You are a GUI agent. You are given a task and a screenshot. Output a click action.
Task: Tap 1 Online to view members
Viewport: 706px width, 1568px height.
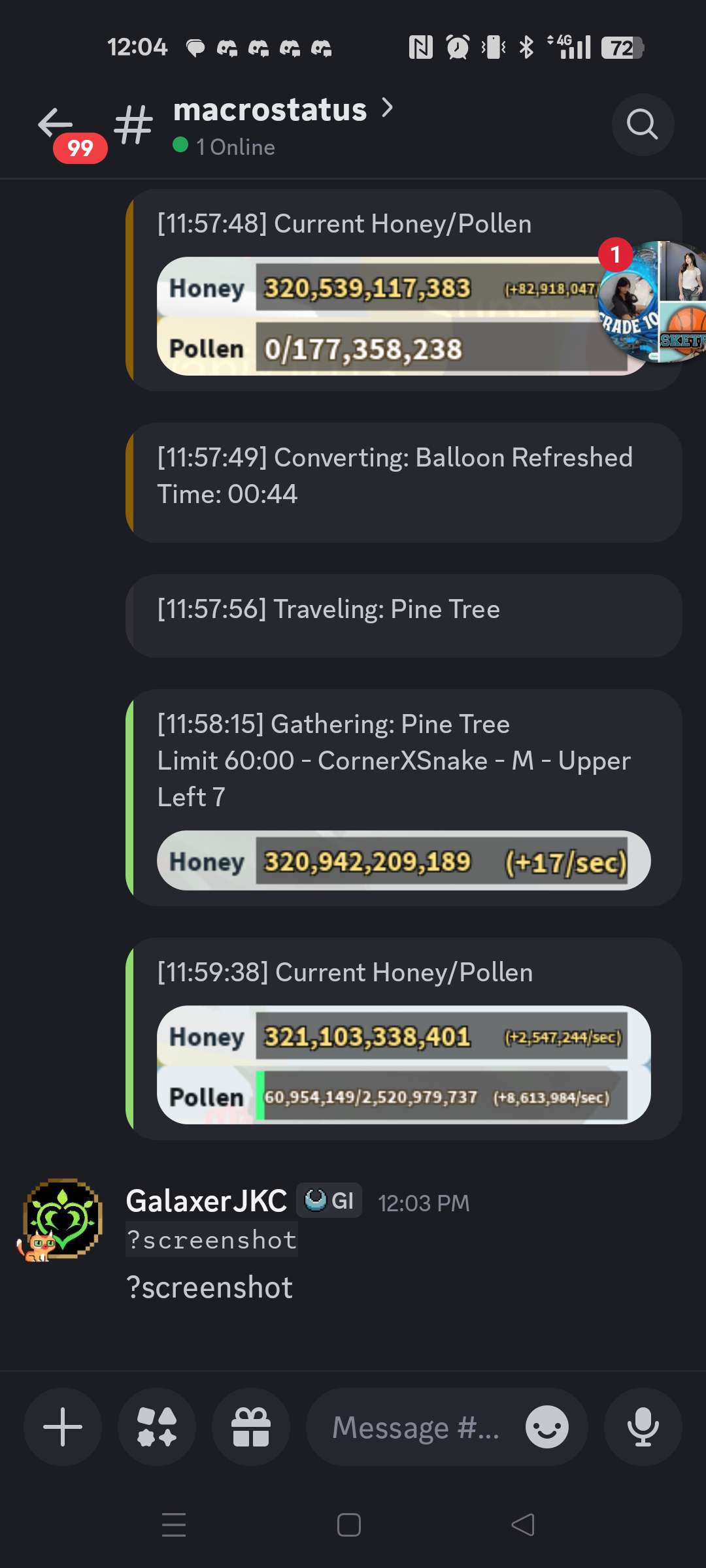tap(235, 146)
